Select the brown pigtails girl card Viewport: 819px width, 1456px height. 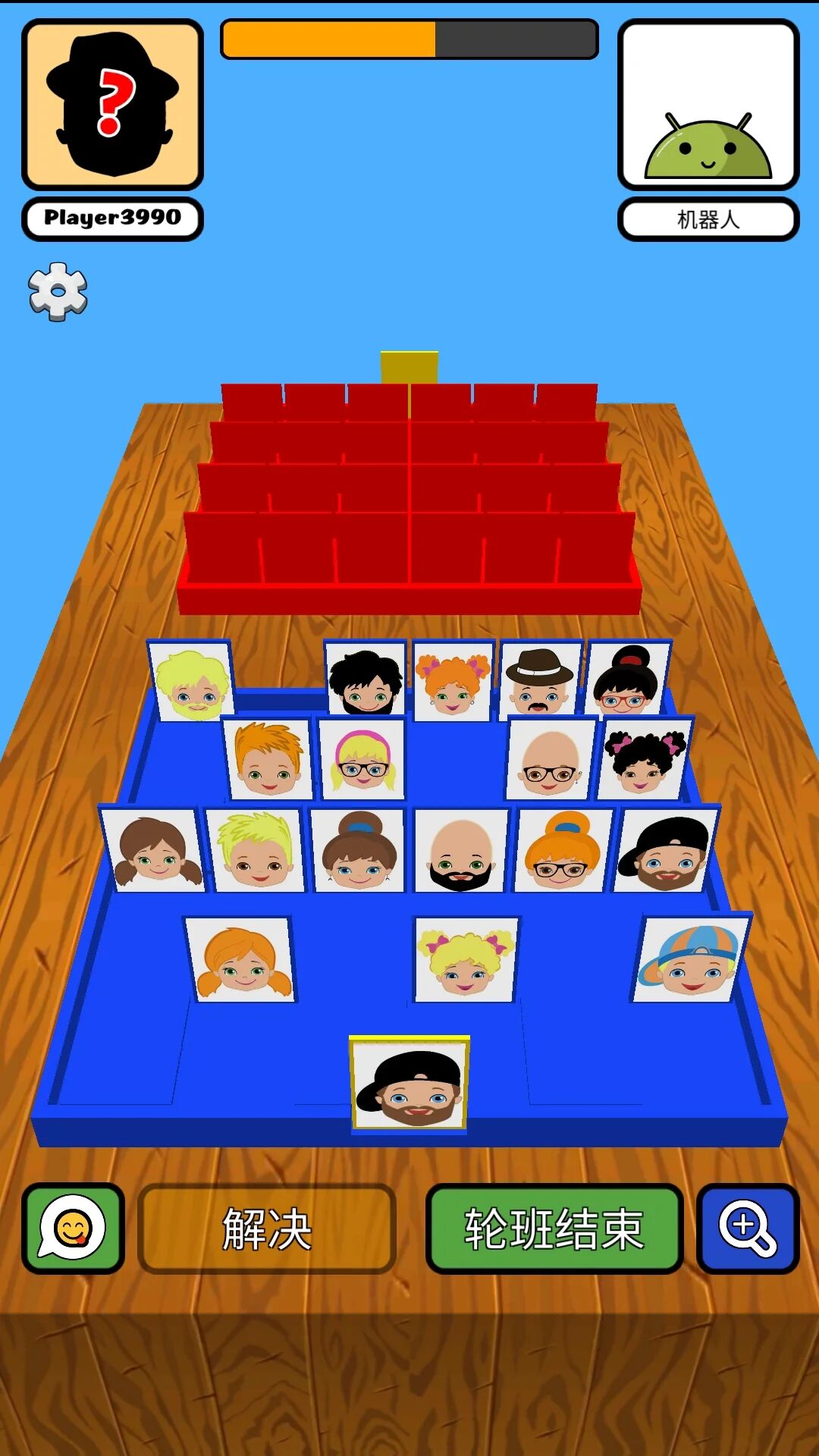[x=155, y=851]
